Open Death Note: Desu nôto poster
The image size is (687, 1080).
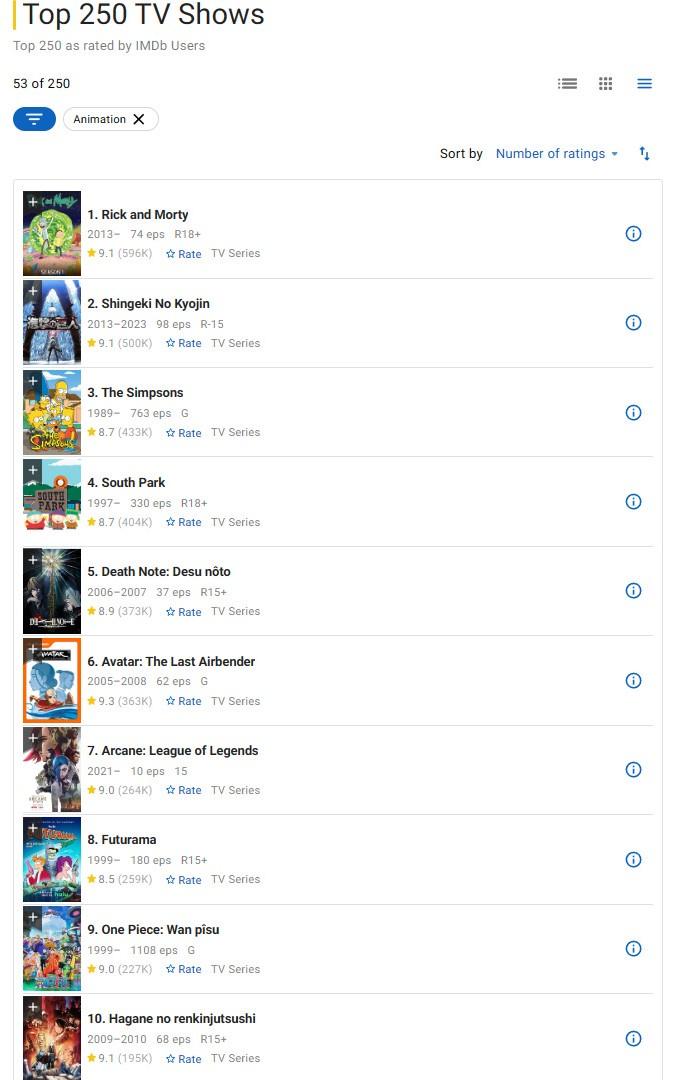tap(52, 592)
